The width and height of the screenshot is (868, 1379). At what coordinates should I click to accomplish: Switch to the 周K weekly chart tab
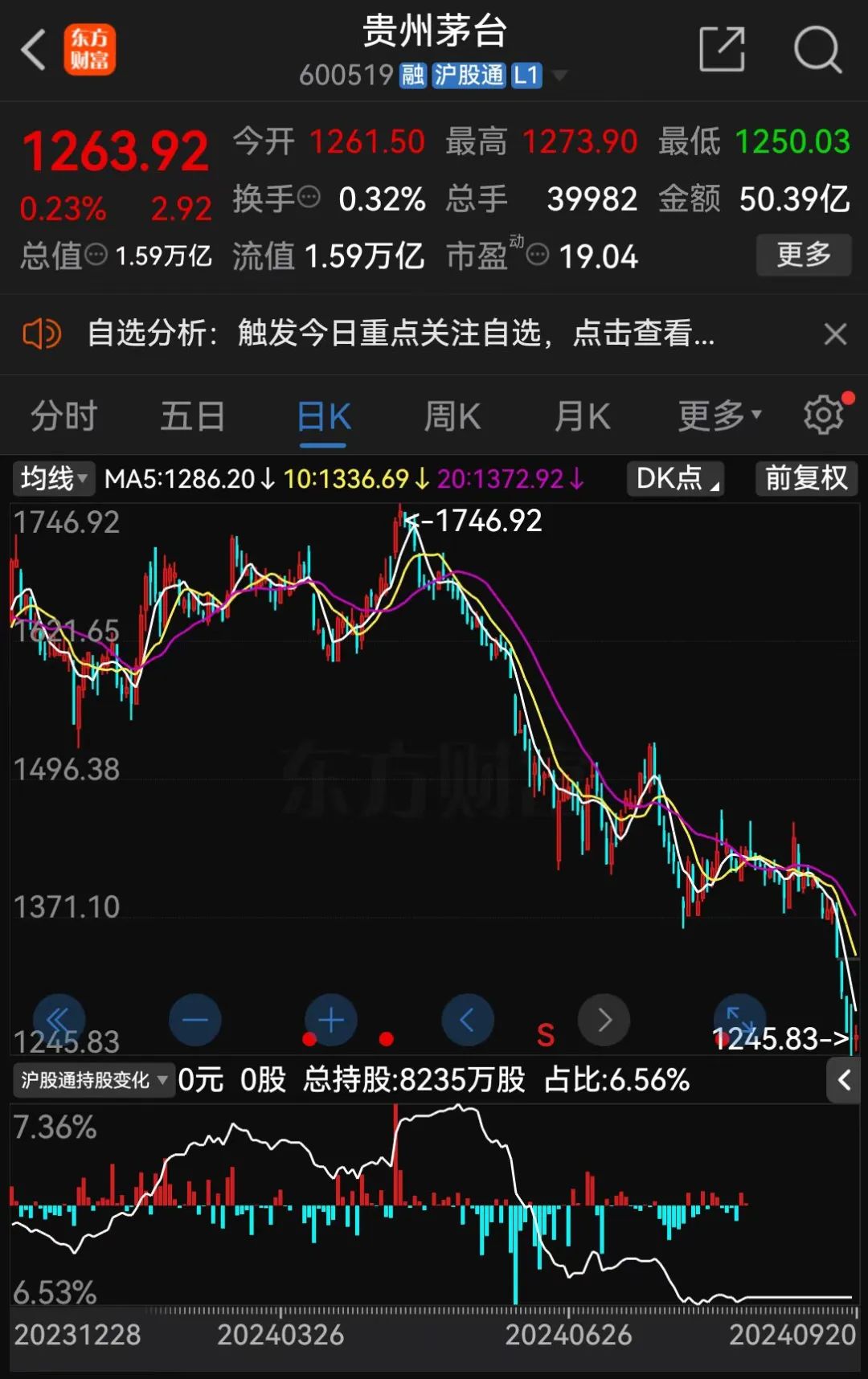click(x=452, y=415)
